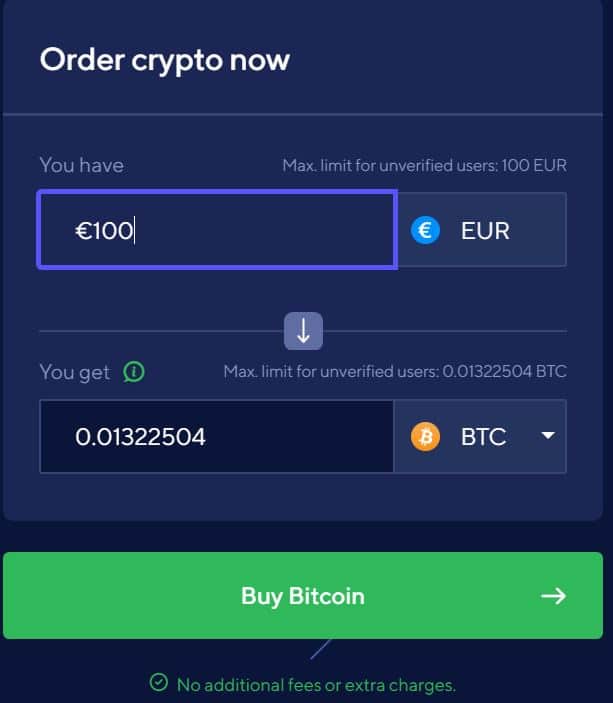Select the EUR currency box
613x703 pixels.
482,231
